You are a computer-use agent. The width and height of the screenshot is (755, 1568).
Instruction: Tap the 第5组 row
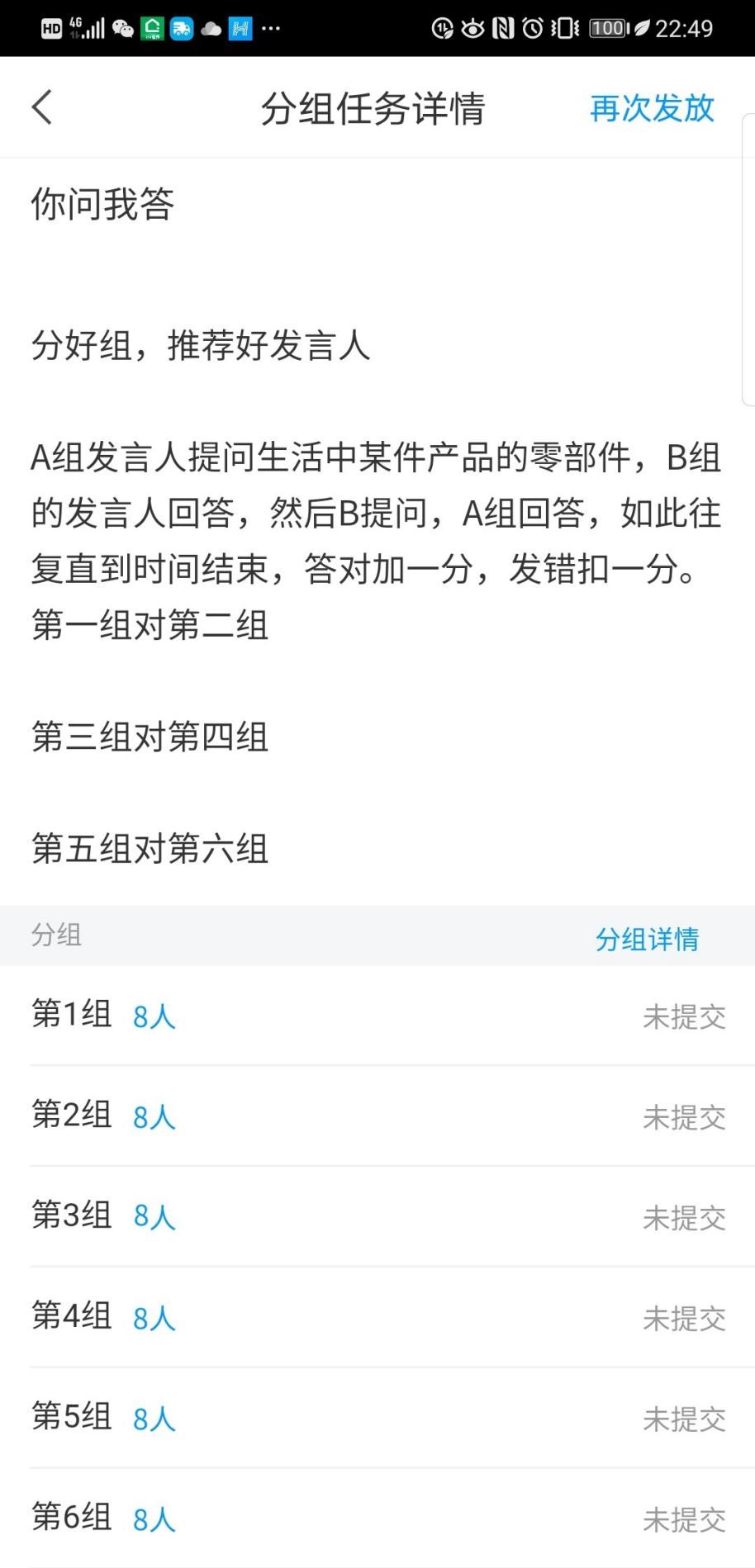[377, 1419]
